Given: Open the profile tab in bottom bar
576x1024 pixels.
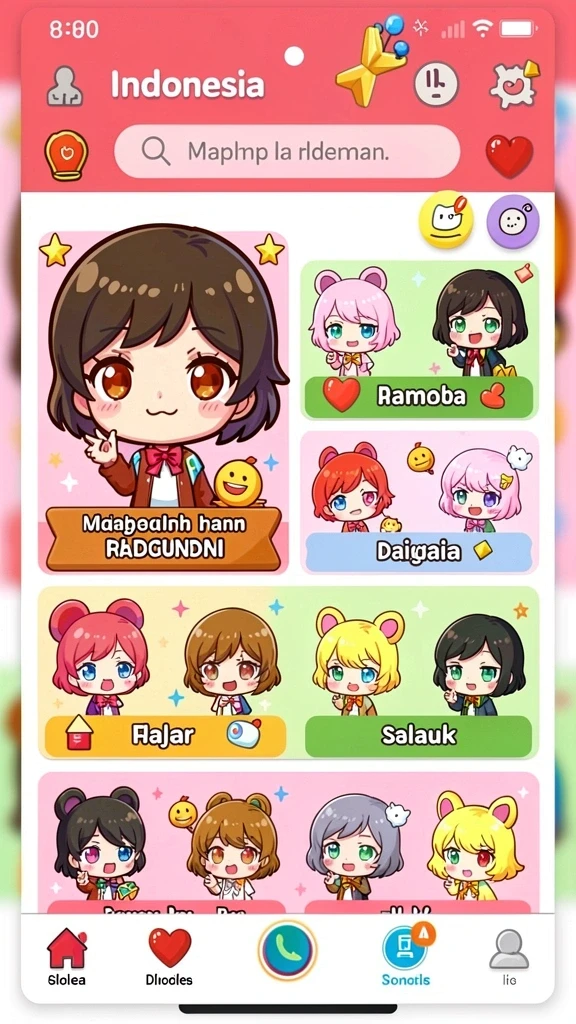Looking at the screenshot, I should coord(509,957).
